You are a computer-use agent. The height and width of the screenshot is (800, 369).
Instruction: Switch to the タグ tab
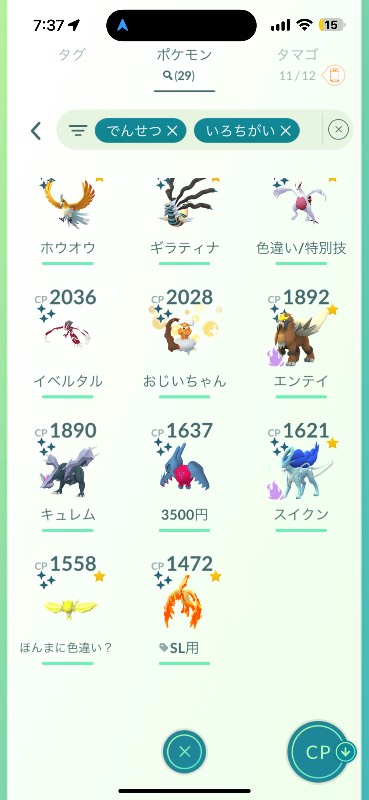(71, 55)
